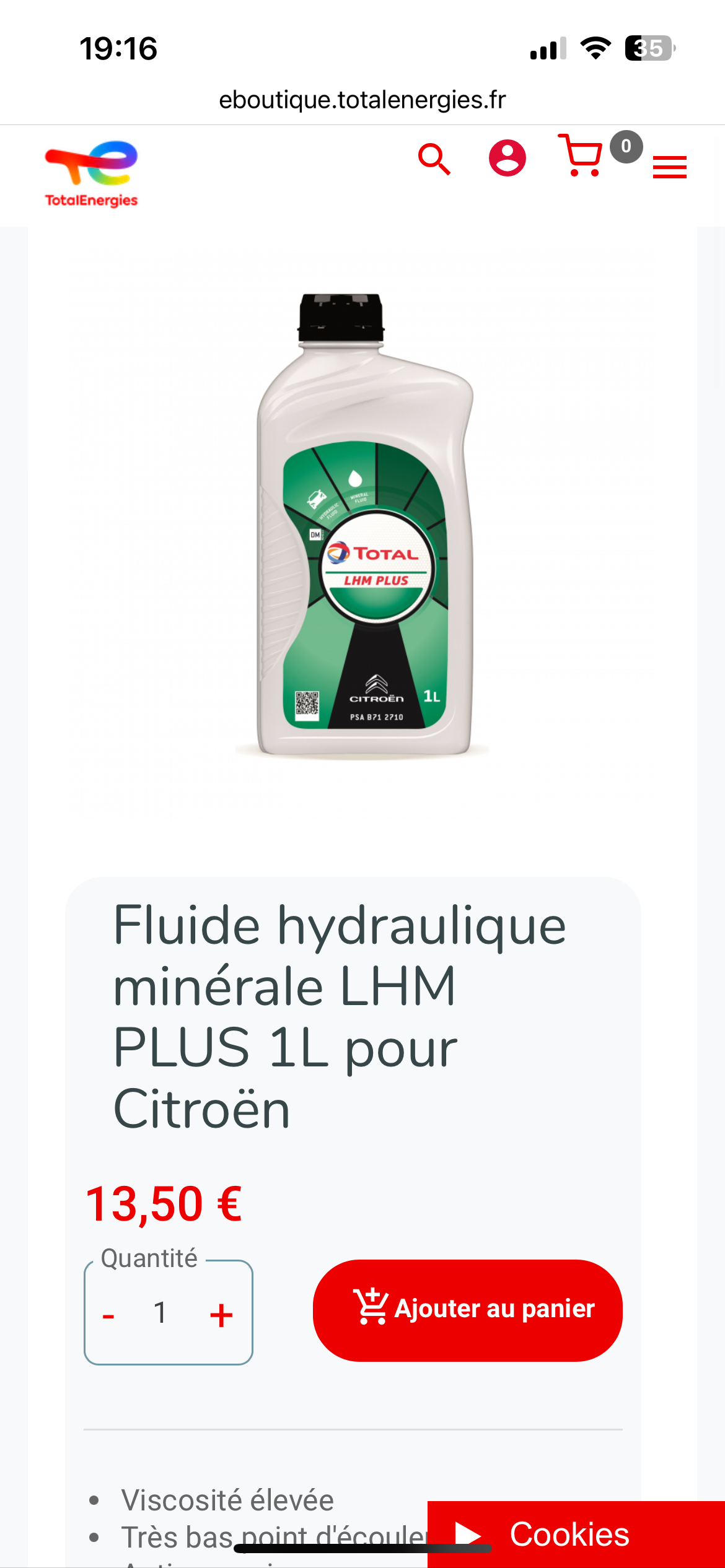Enlarge the LHM PLUS product image
The image size is (725, 1568).
tap(364, 525)
